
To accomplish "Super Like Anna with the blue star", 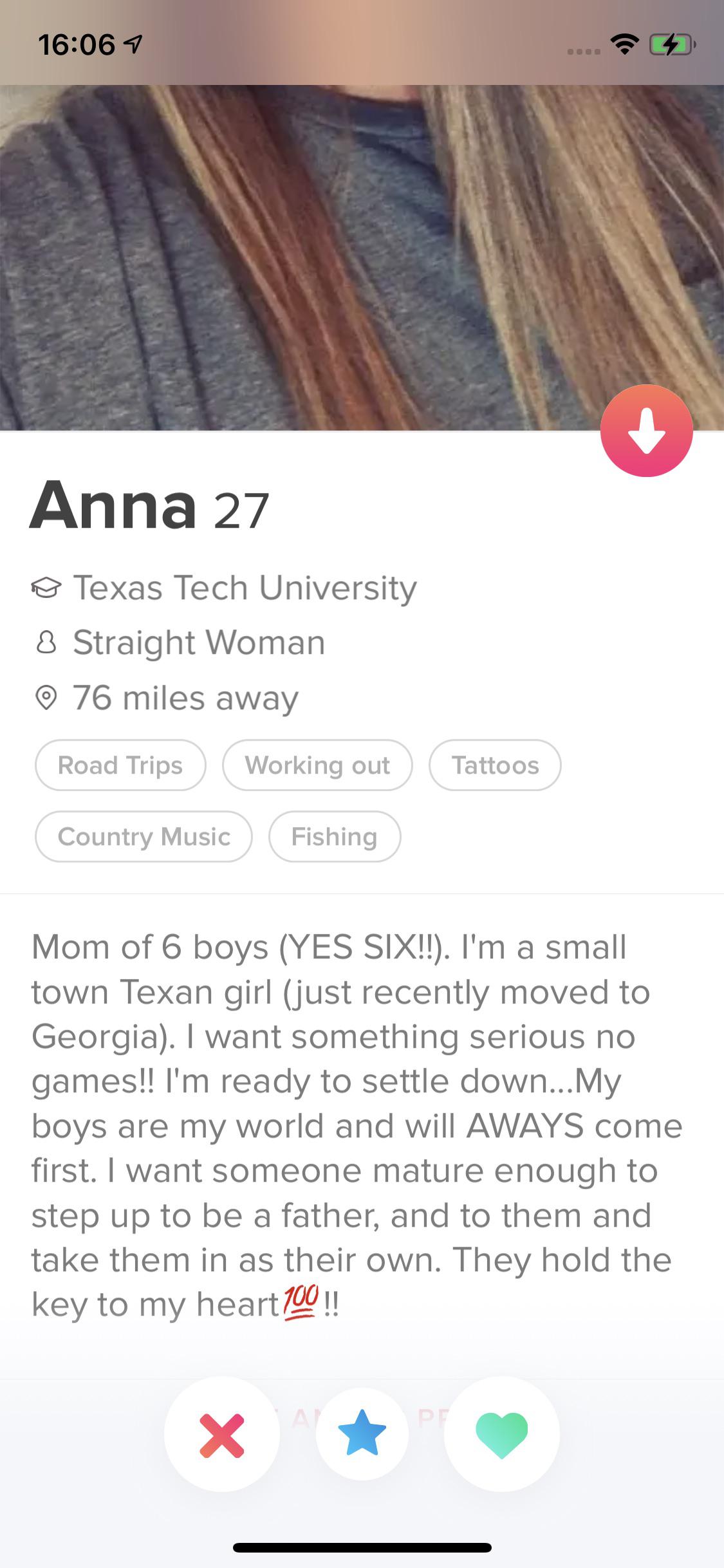I will tap(362, 1433).
